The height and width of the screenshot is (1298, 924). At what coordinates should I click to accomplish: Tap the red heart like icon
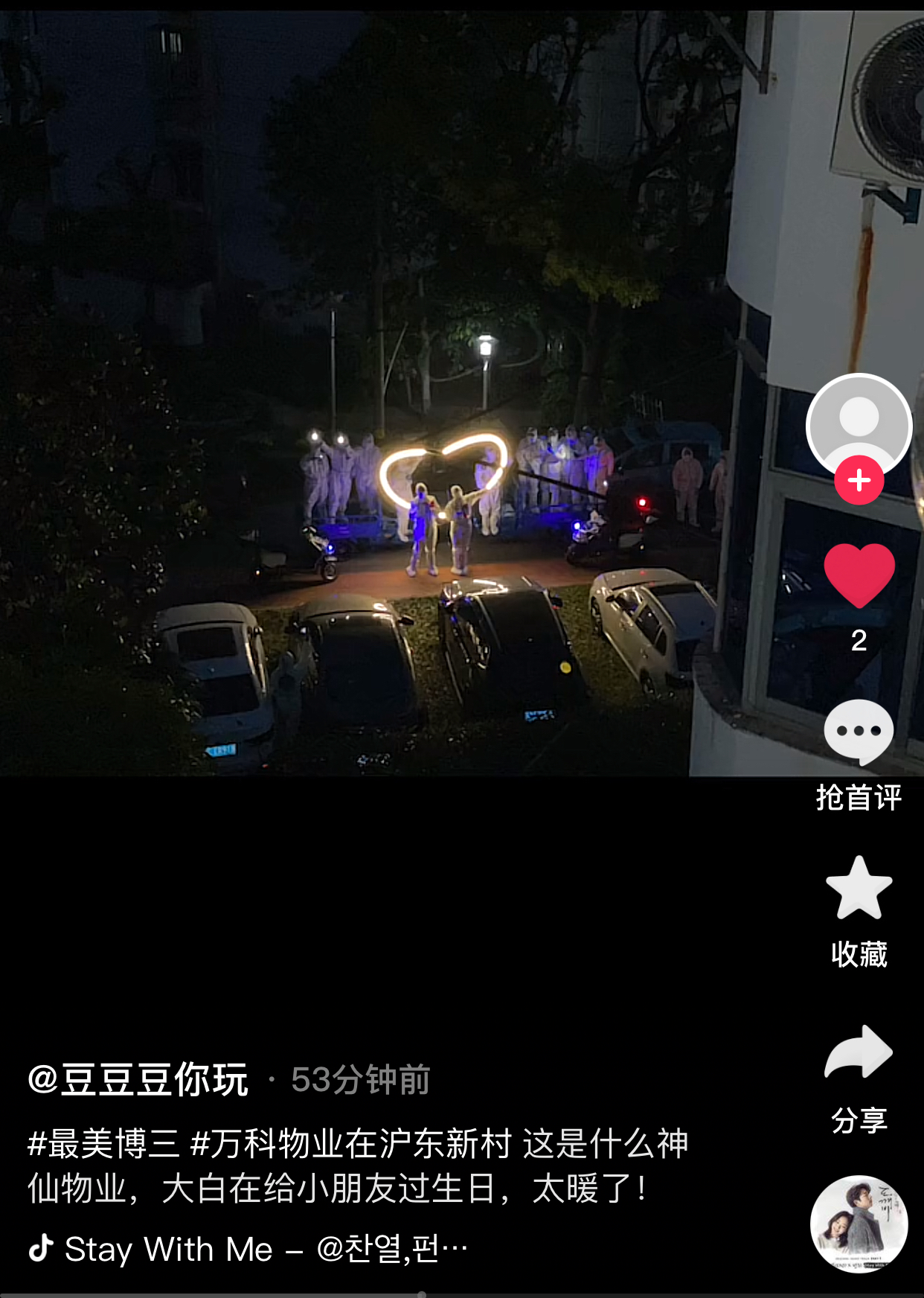859,574
